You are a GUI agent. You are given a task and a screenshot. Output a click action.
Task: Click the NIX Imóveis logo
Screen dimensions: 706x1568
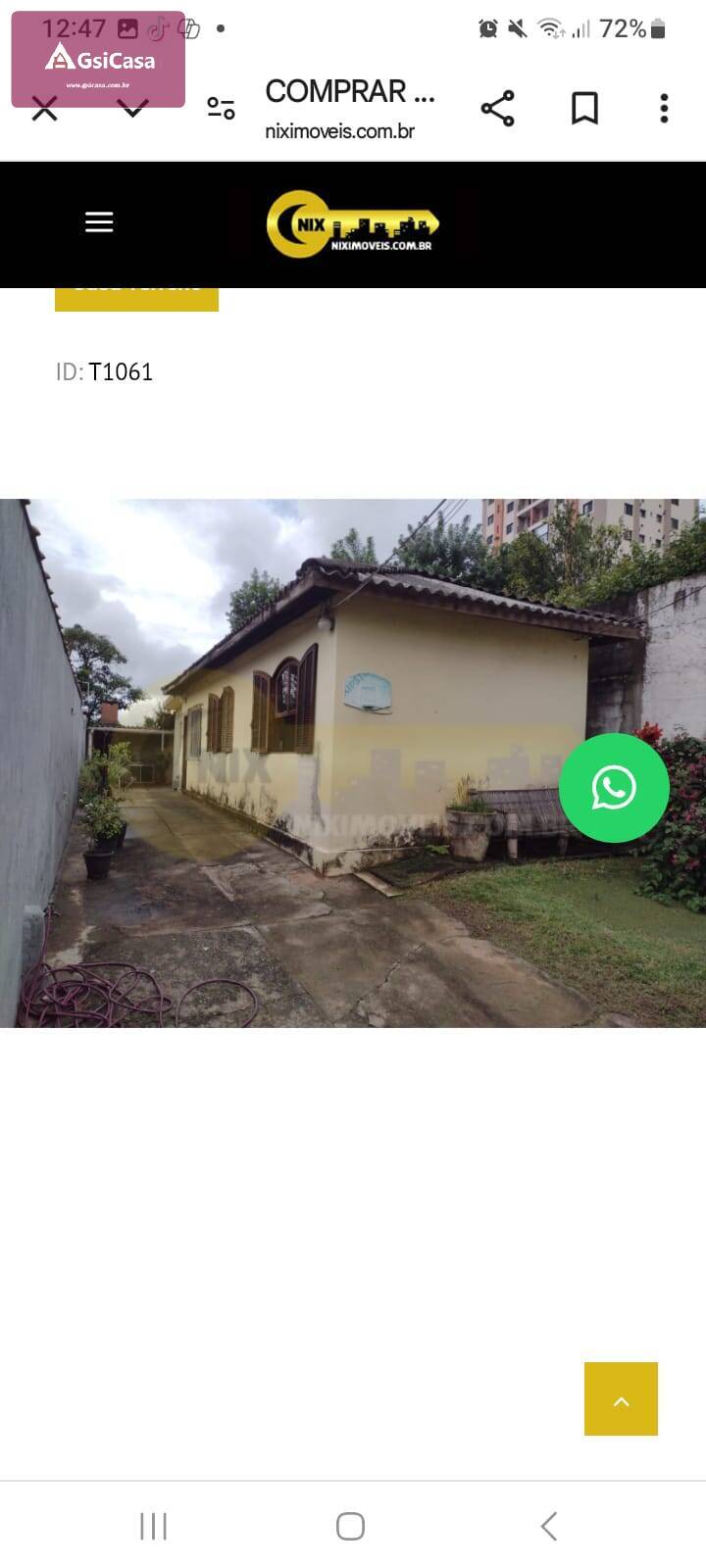353,224
